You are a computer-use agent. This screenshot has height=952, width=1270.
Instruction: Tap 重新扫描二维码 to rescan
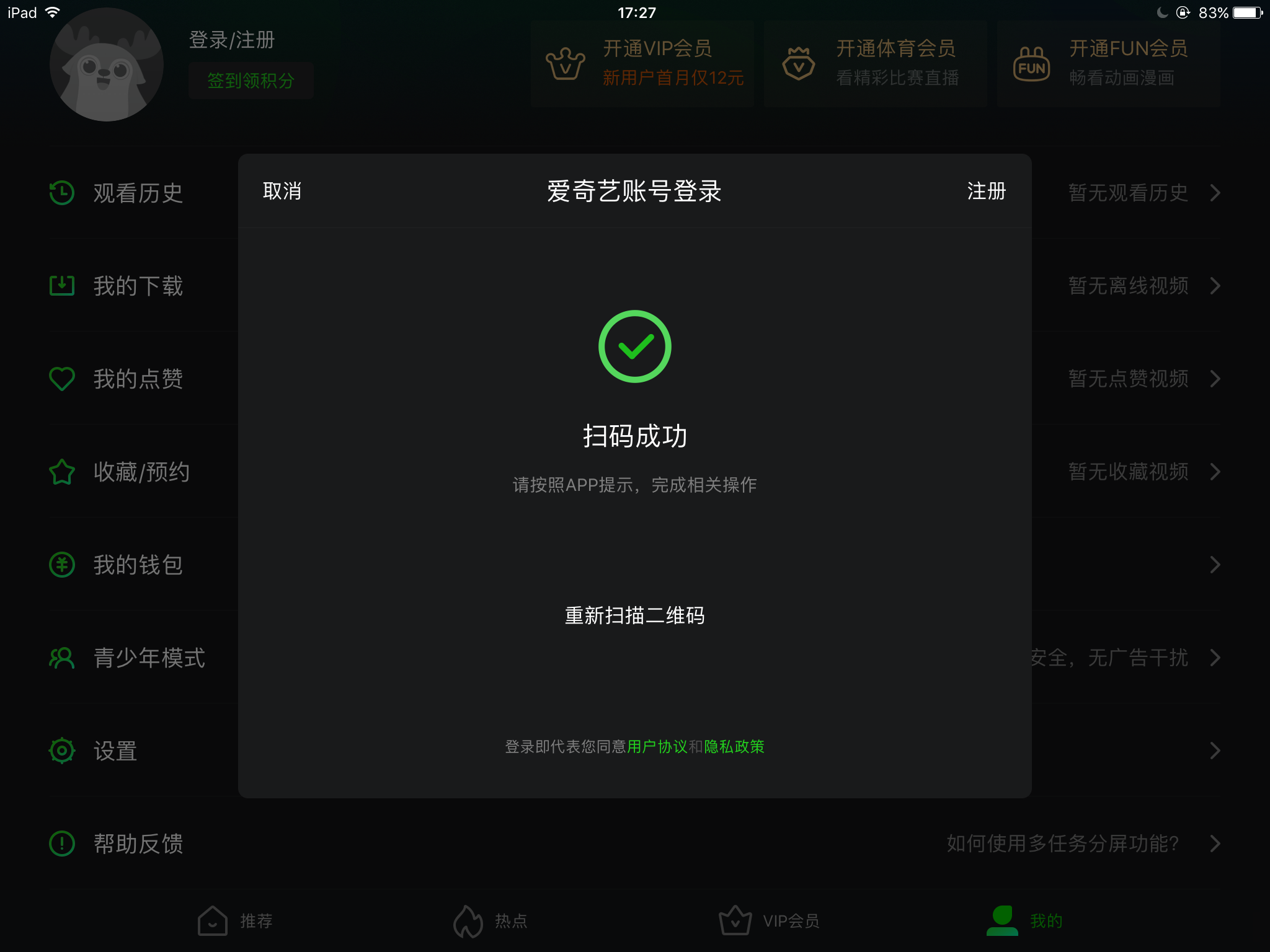(x=634, y=615)
